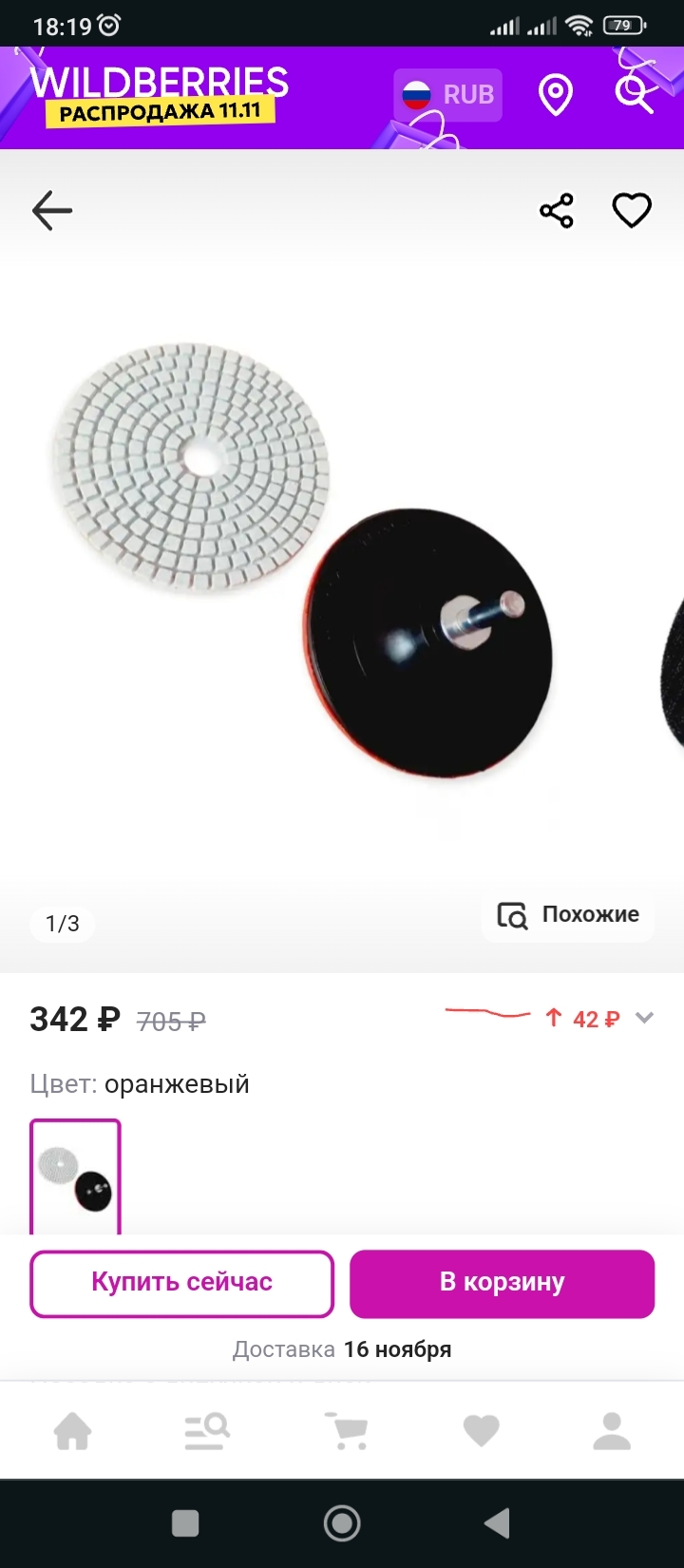The image size is (684, 1568).
Task: Add product to favorites with heart icon
Action: pyautogui.click(x=632, y=210)
